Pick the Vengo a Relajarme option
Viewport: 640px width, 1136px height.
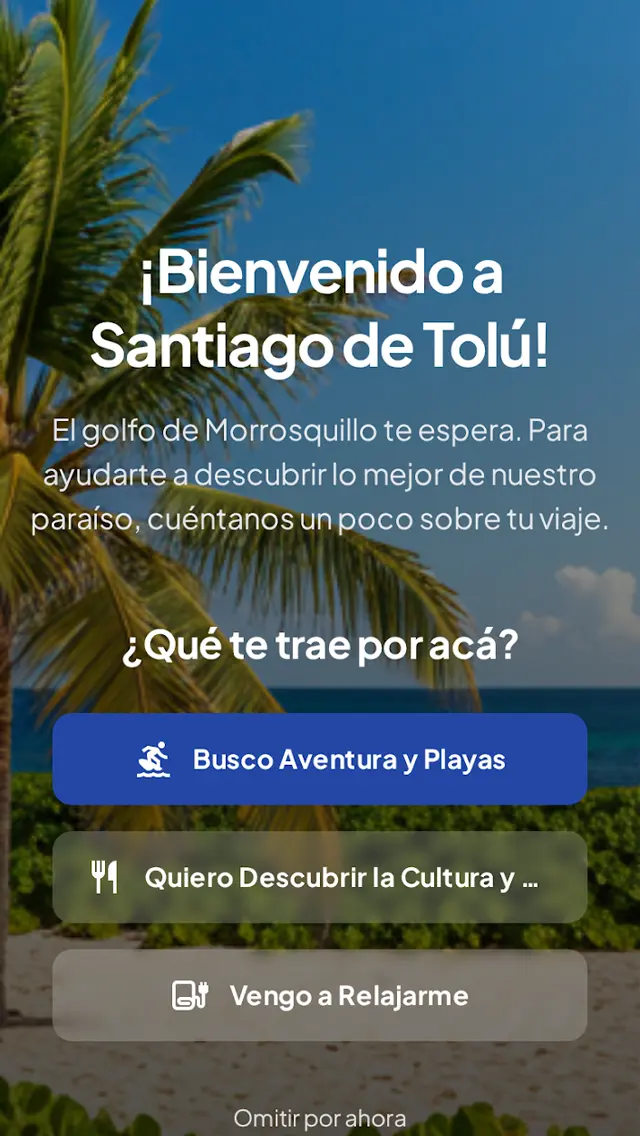pos(320,995)
